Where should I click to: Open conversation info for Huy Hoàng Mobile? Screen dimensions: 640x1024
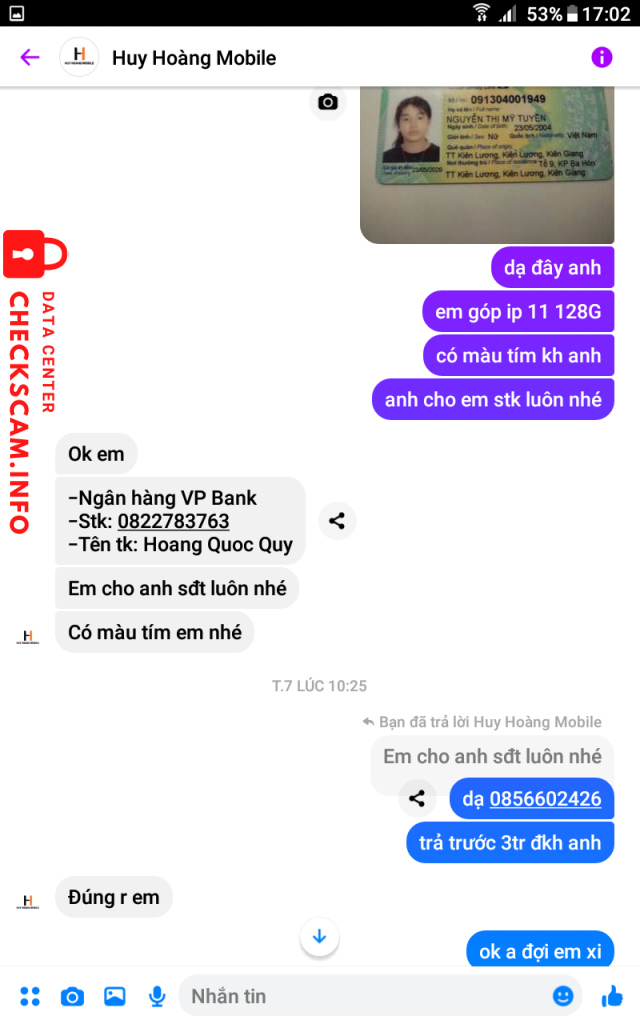tap(601, 57)
